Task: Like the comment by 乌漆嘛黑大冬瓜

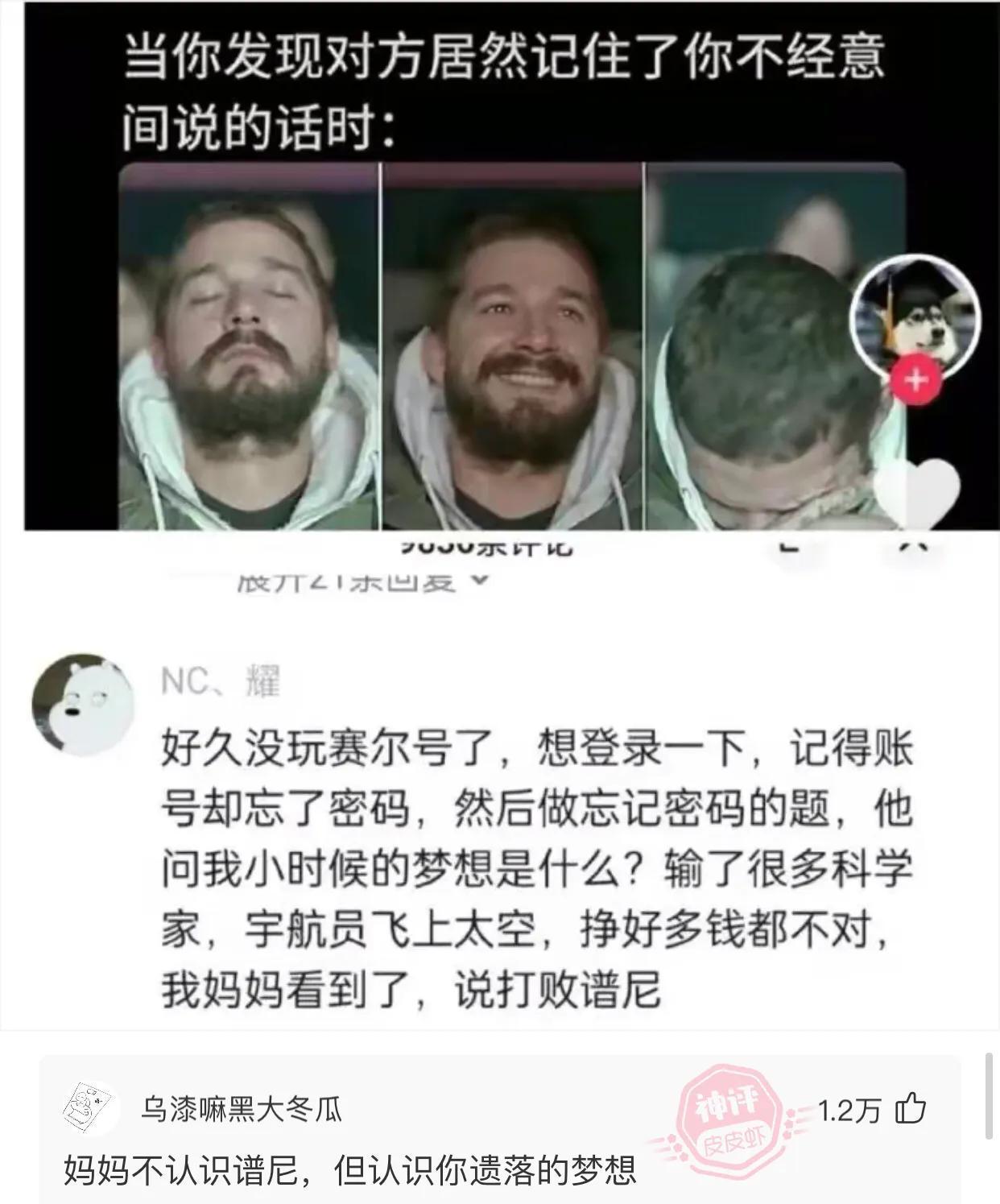Action: point(911,1110)
